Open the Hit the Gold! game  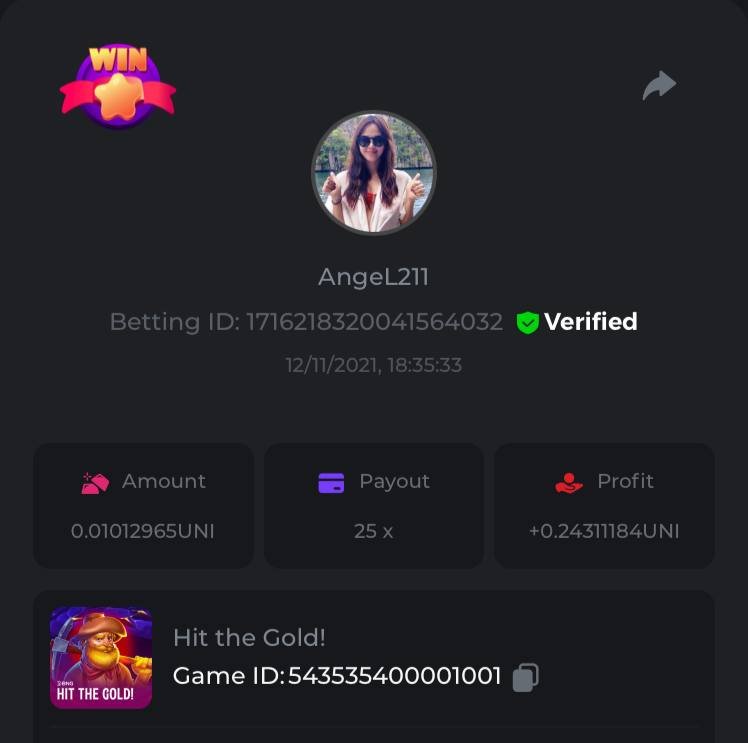[101, 658]
